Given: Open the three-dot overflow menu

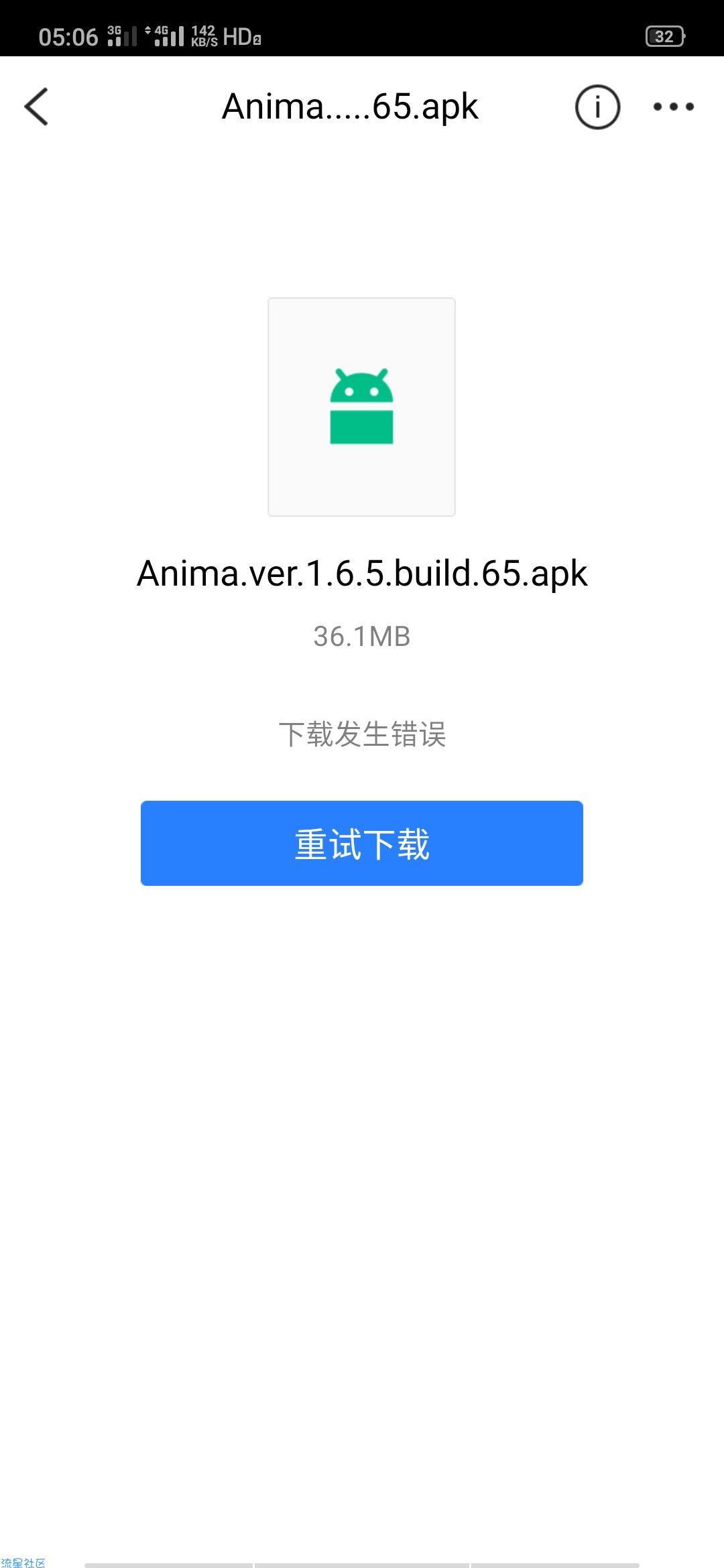Looking at the screenshot, I should click(x=673, y=107).
